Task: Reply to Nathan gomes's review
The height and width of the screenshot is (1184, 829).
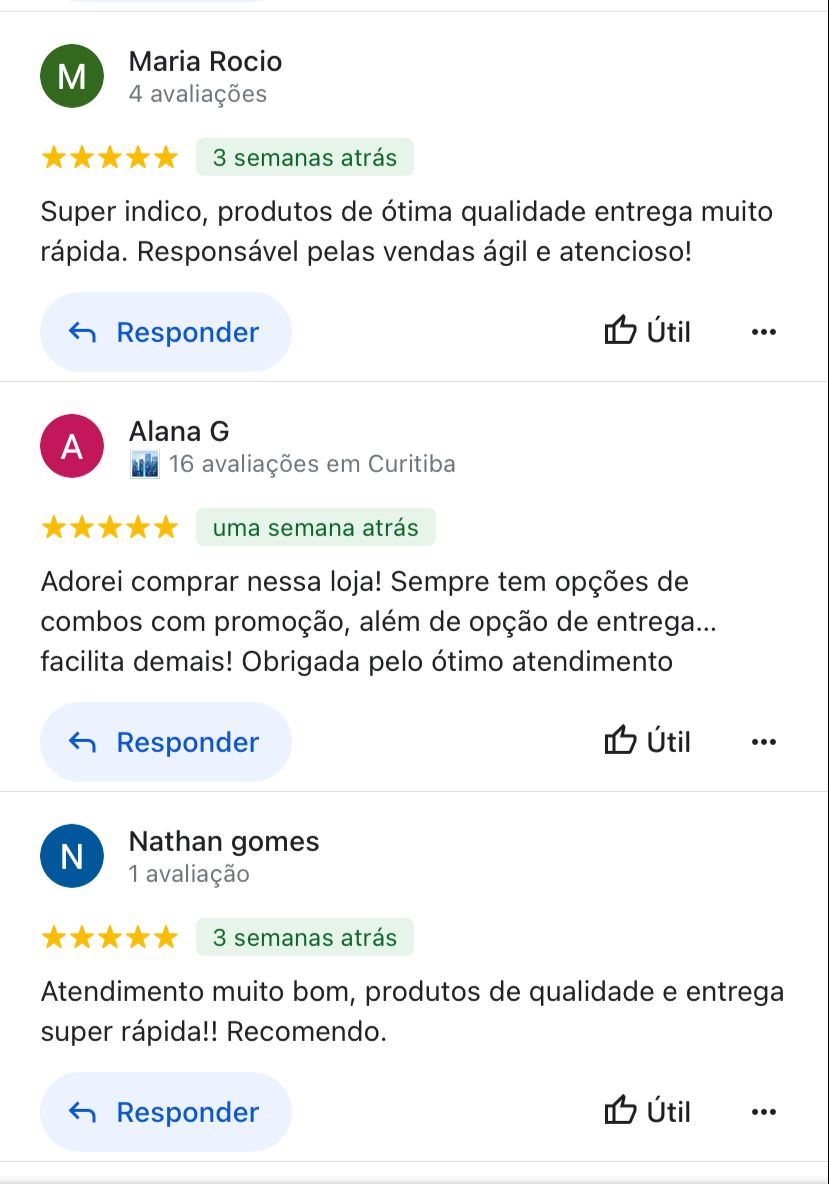Action: coord(165,1112)
